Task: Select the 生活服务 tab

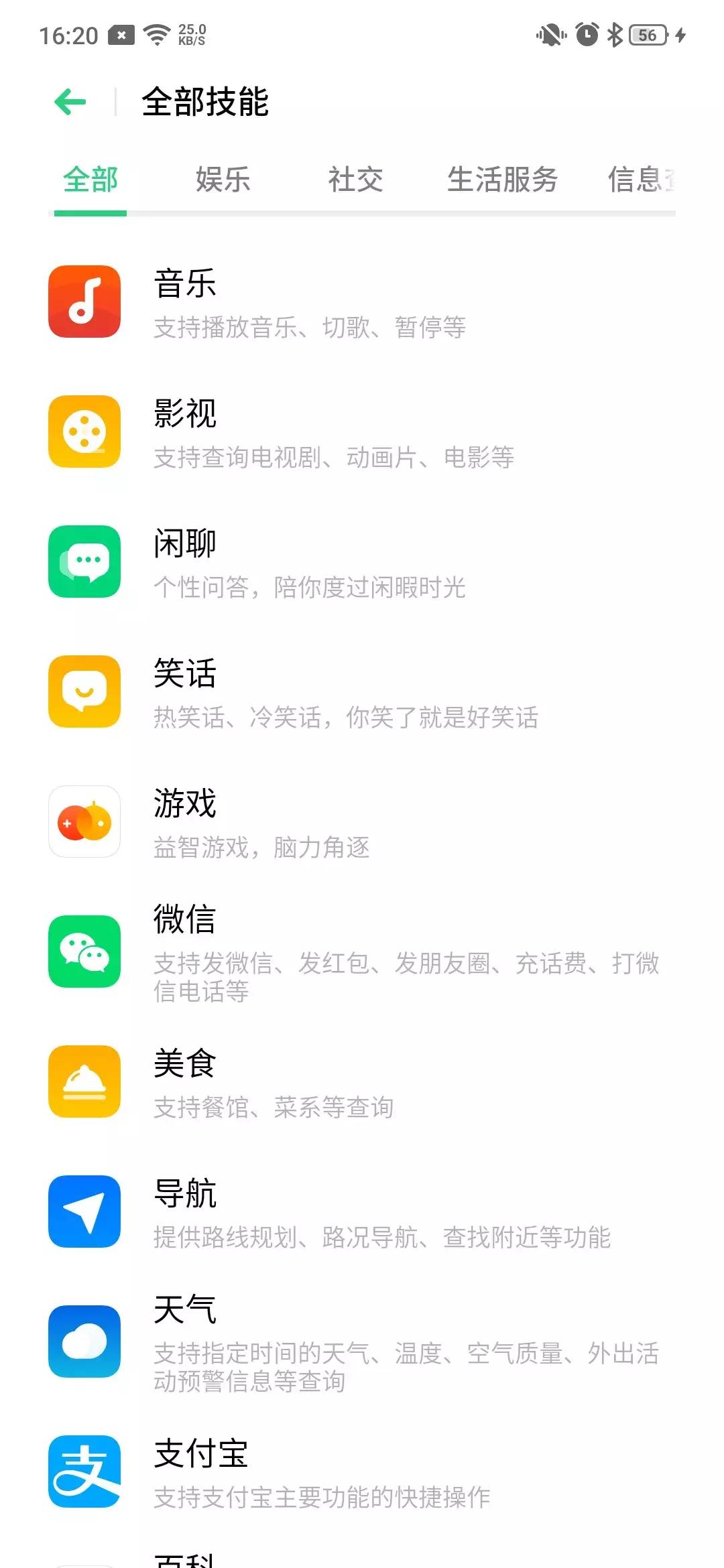Action: [x=503, y=180]
